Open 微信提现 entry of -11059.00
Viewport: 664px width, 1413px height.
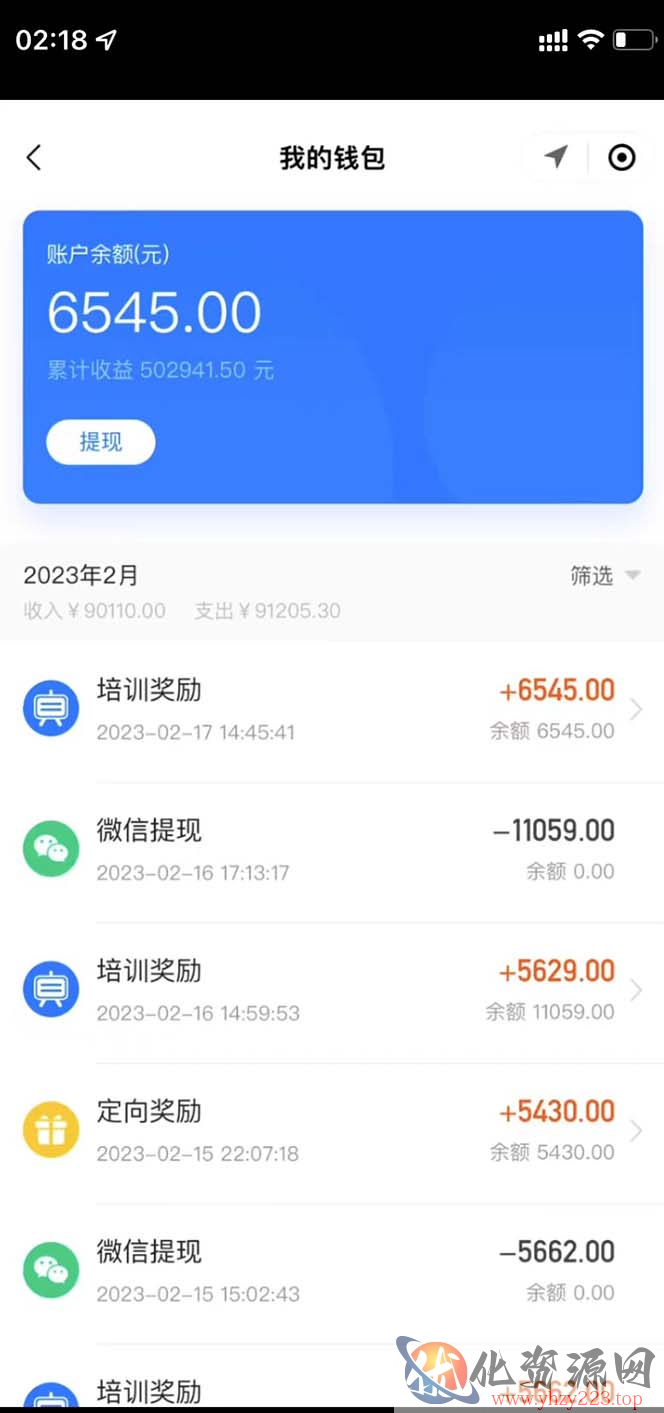[332, 852]
